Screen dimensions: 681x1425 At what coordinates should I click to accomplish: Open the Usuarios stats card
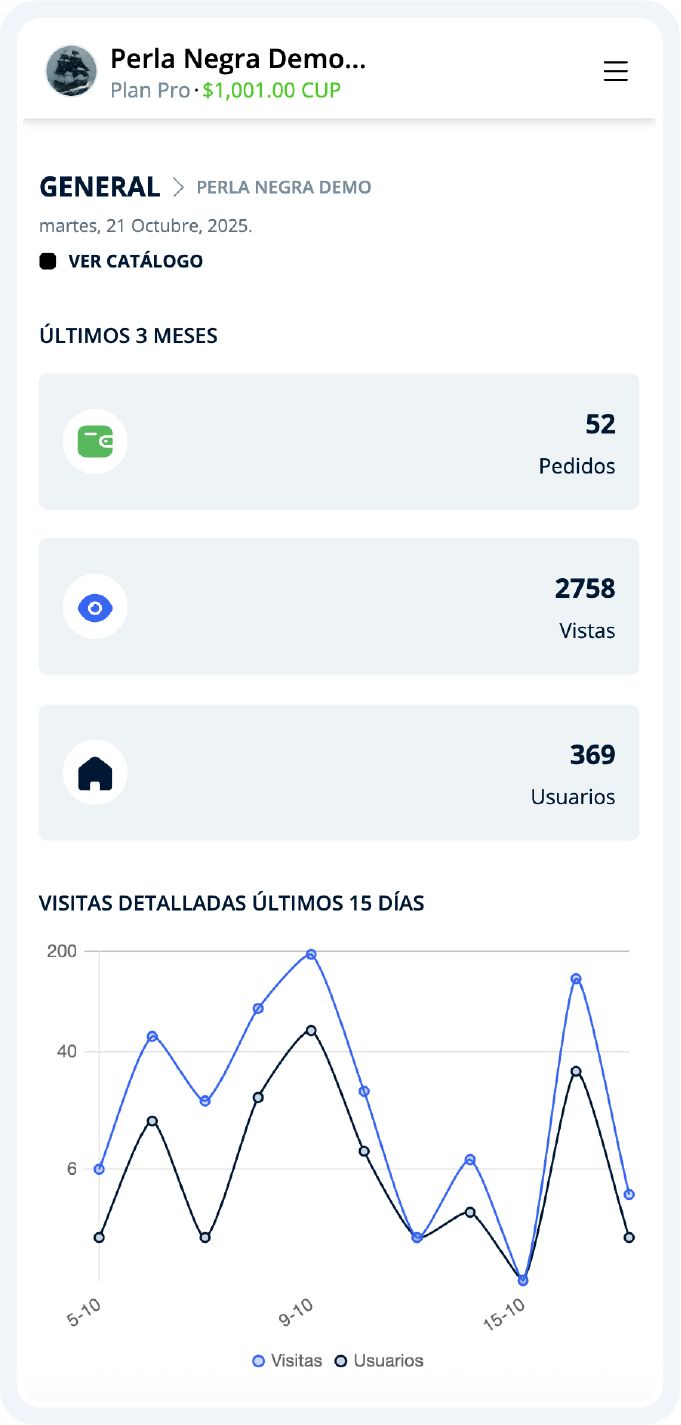[x=339, y=772]
